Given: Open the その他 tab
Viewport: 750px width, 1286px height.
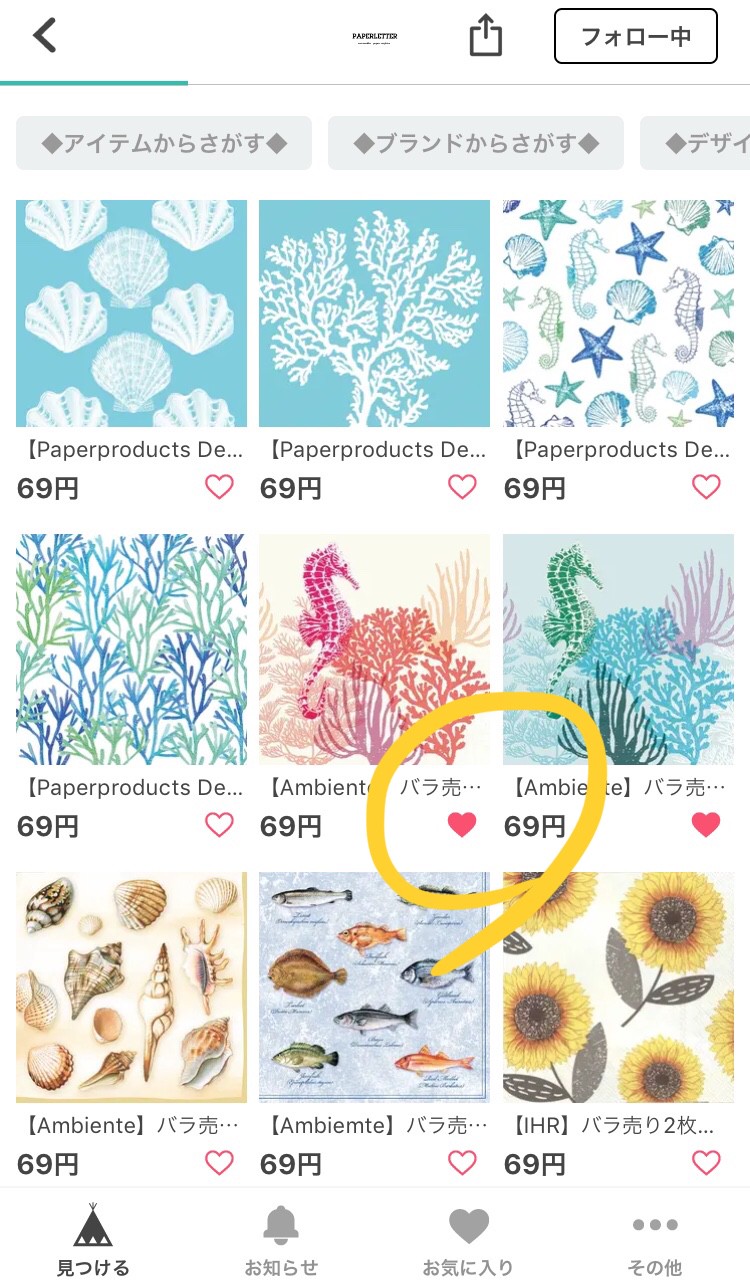Looking at the screenshot, I should tap(655, 1240).
